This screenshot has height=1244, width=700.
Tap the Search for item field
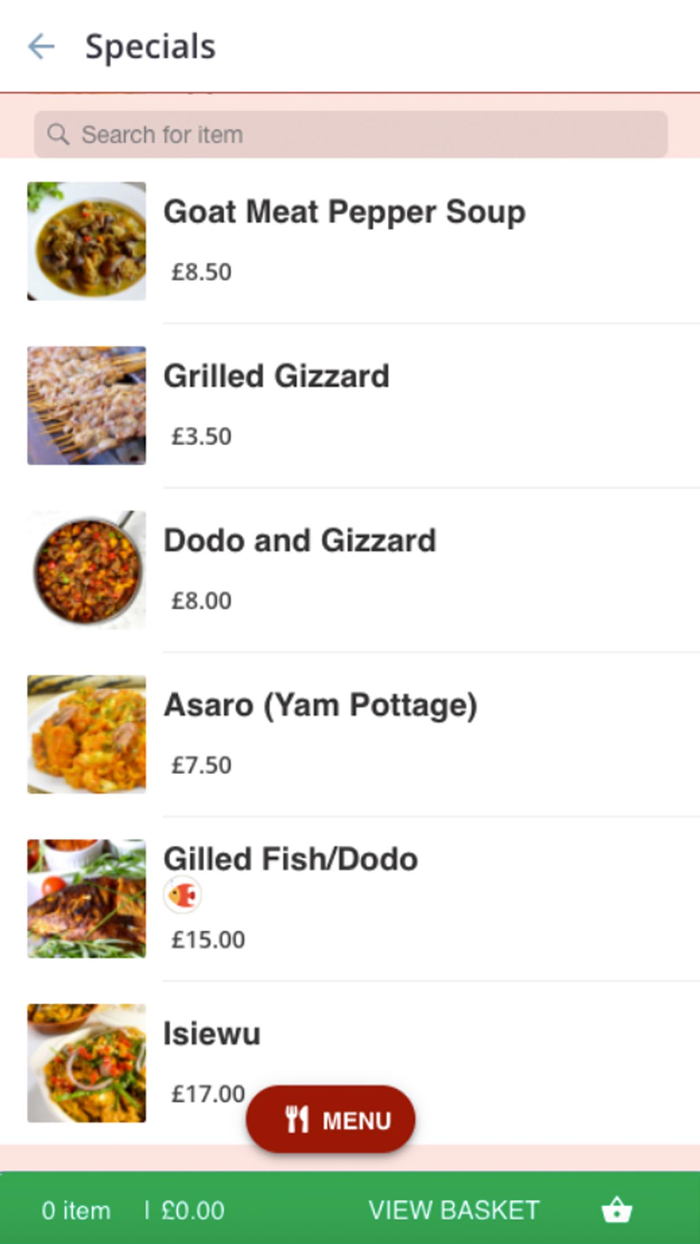tap(350, 134)
